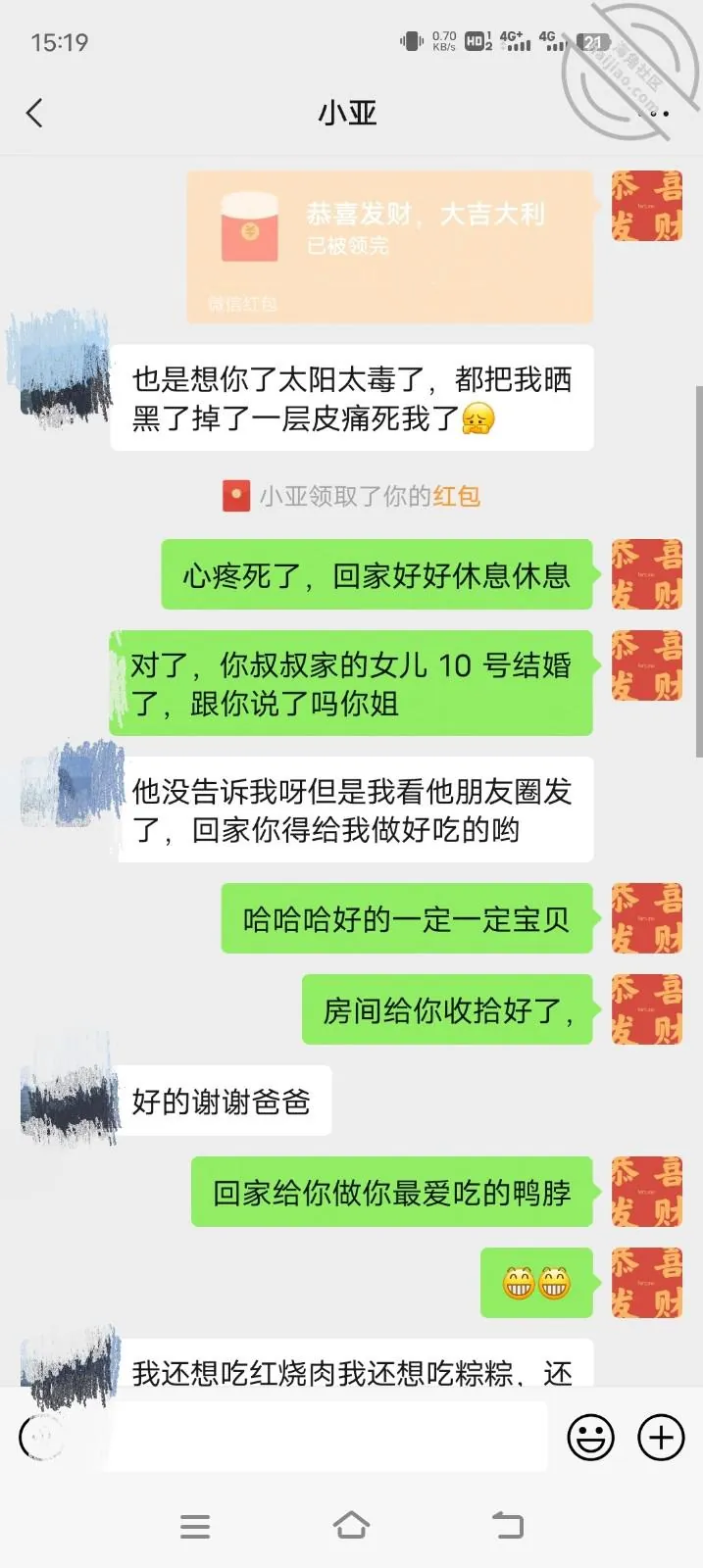
Task: Open my avatar next to 心疼死了 message
Action: (647, 574)
